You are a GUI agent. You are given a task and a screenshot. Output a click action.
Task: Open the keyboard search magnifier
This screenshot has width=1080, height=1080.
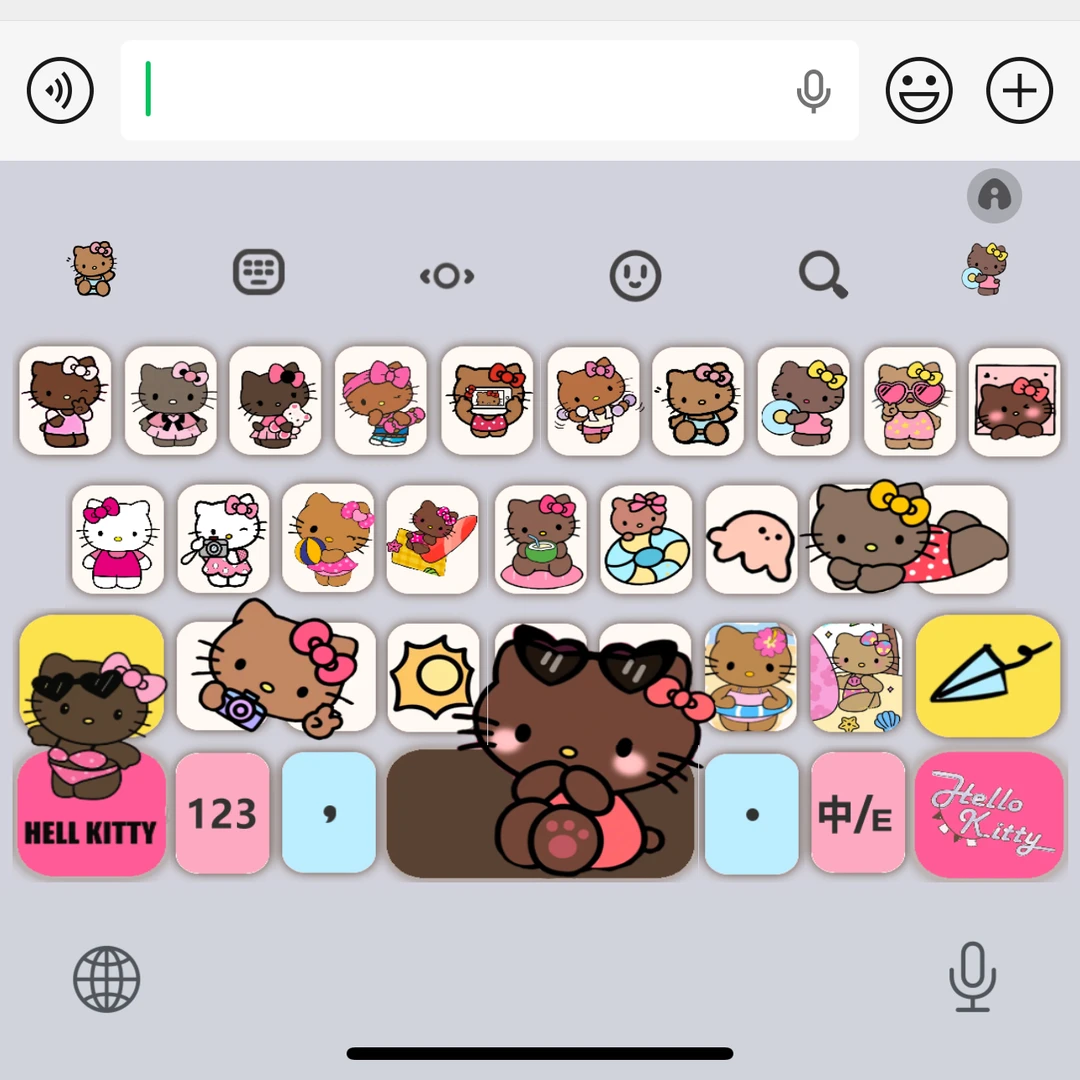[823, 275]
